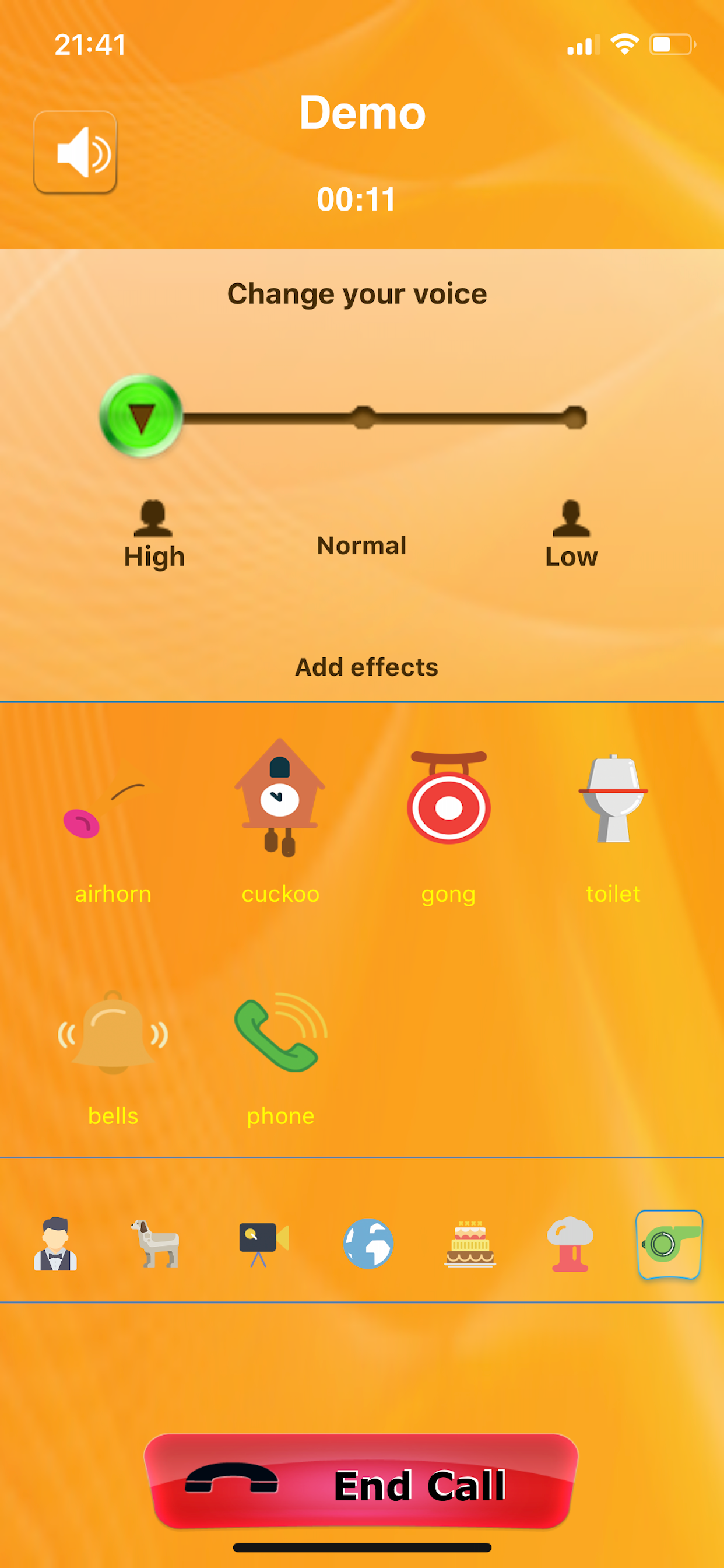Toggle the speaker mute control
This screenshot has height=1568, width=724.
75,153
